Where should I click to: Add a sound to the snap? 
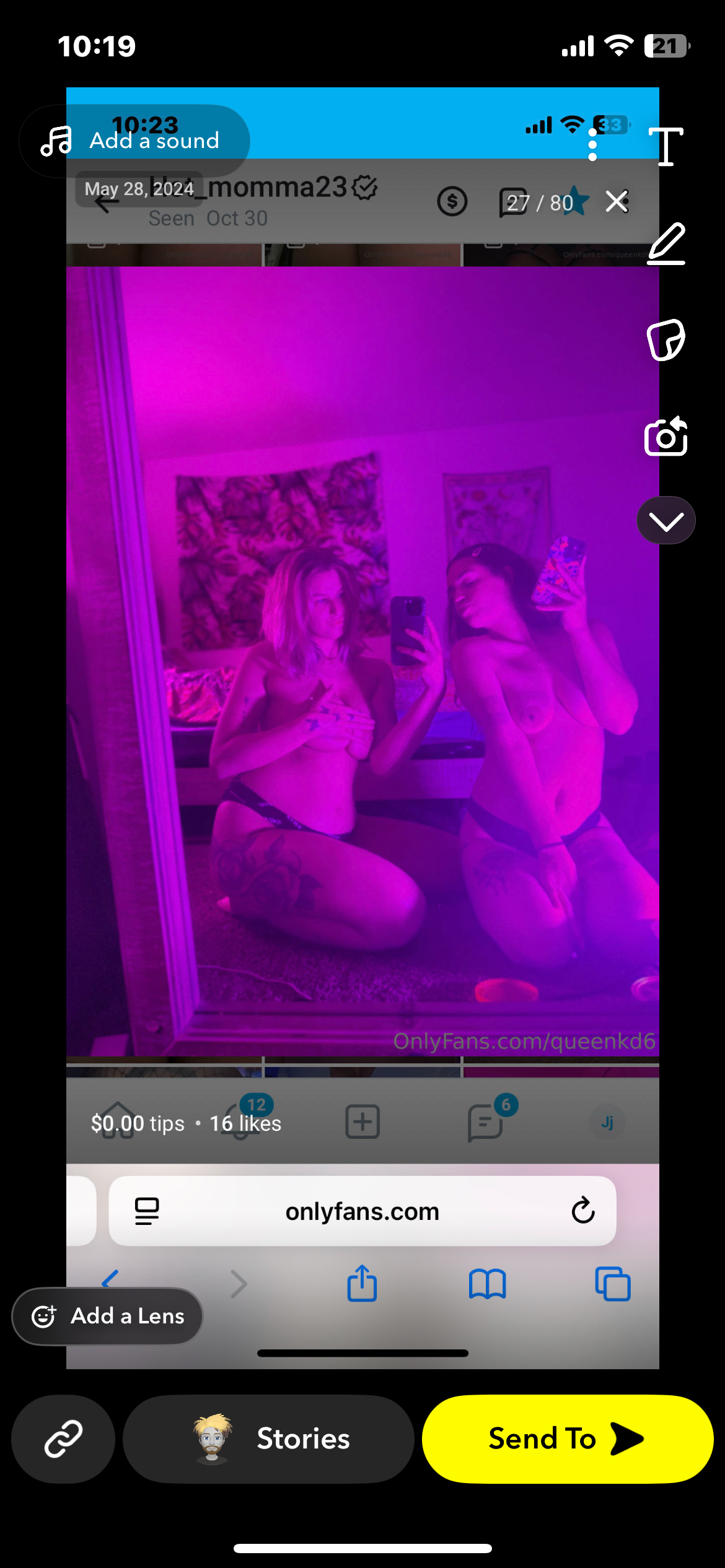[134, 141]
